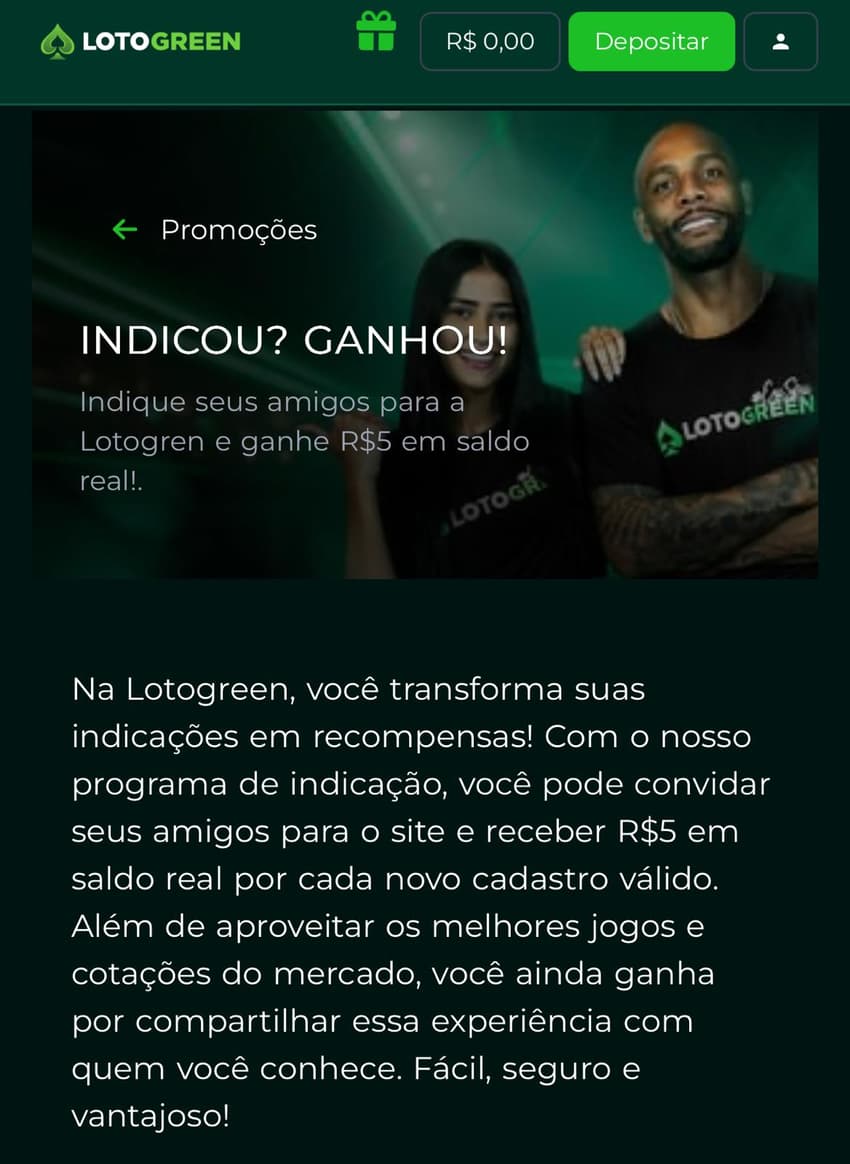Select the subtitle mentioning R$5 em saldo real

point(300,440)
